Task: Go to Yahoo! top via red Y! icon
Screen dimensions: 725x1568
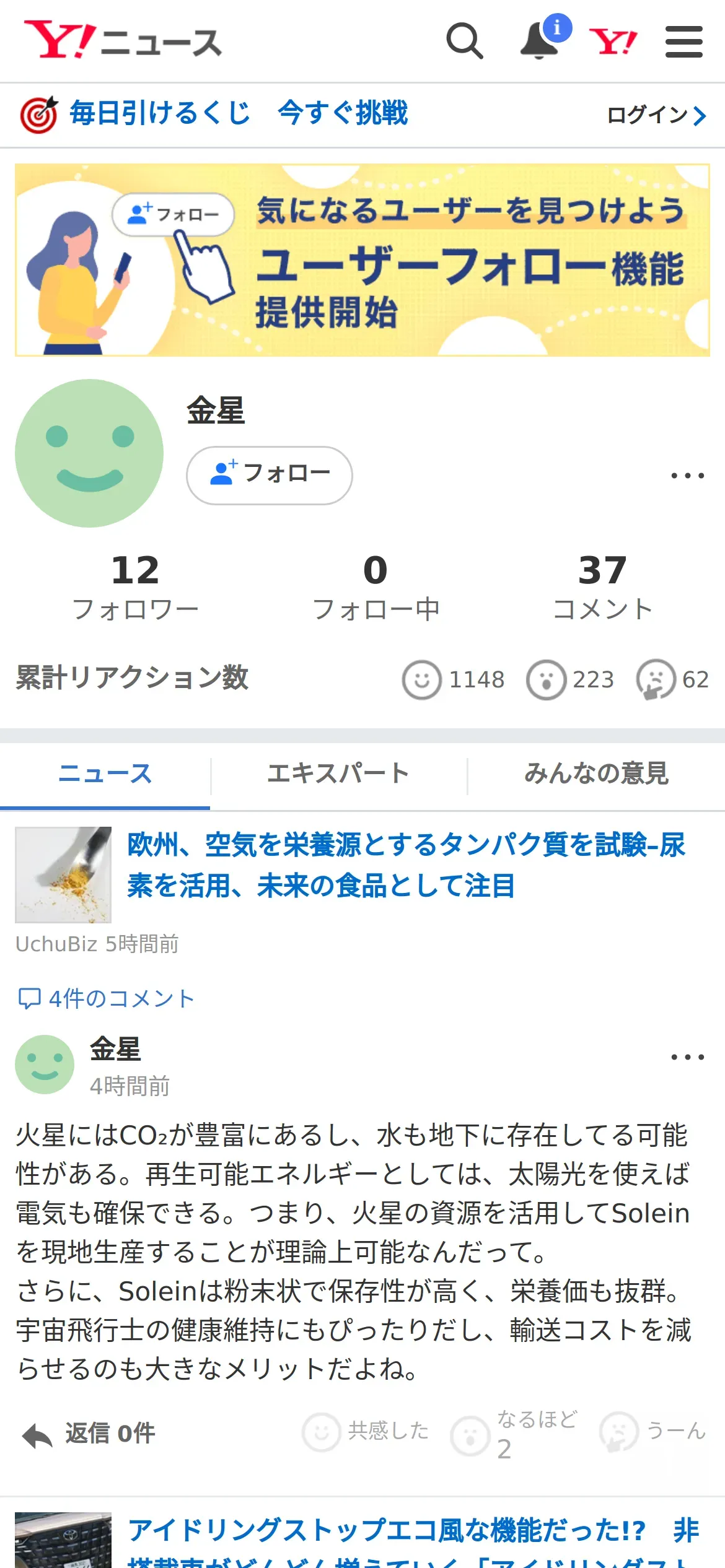Action: [612, 41]
